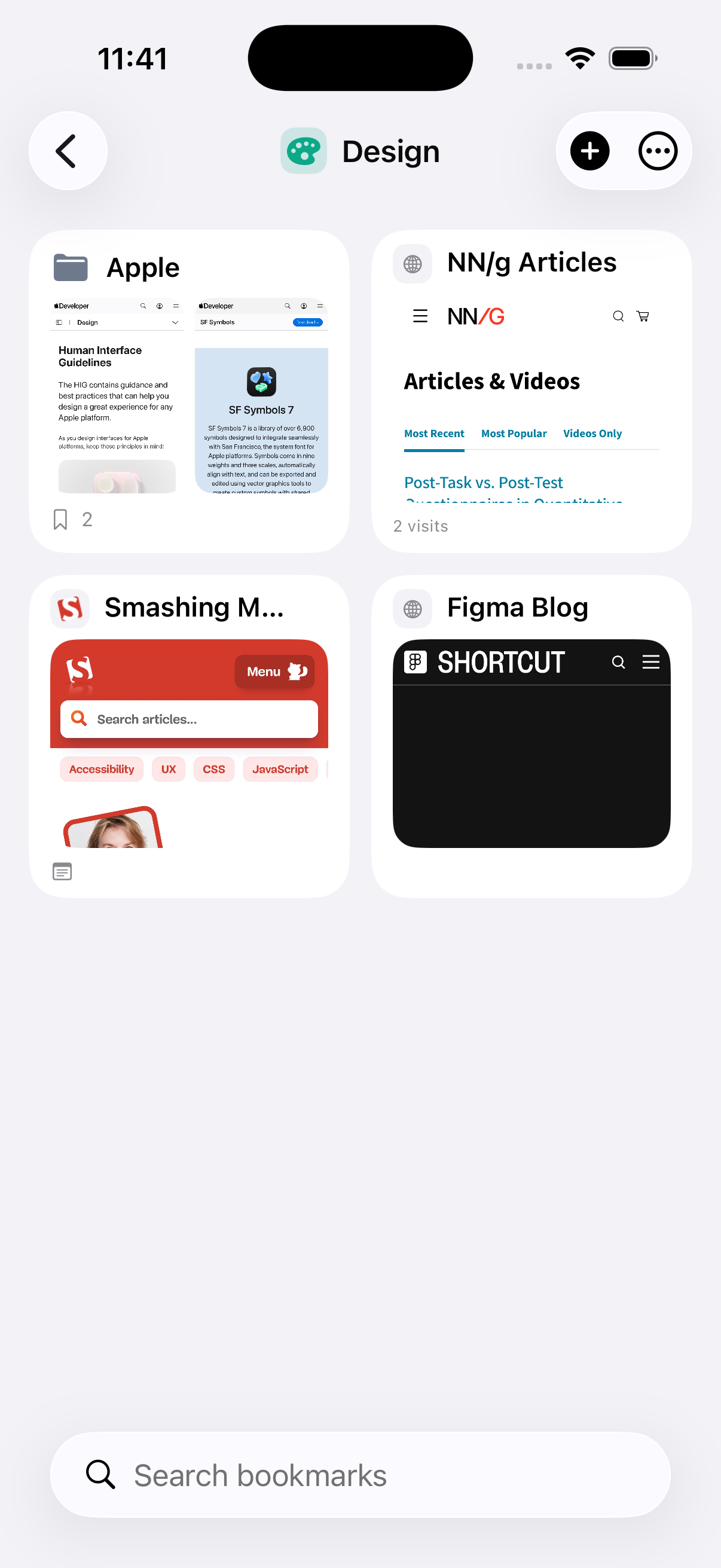Click the folder icon on the Apple card
Screen dimensions: 721x1568
tap(70, 267)
